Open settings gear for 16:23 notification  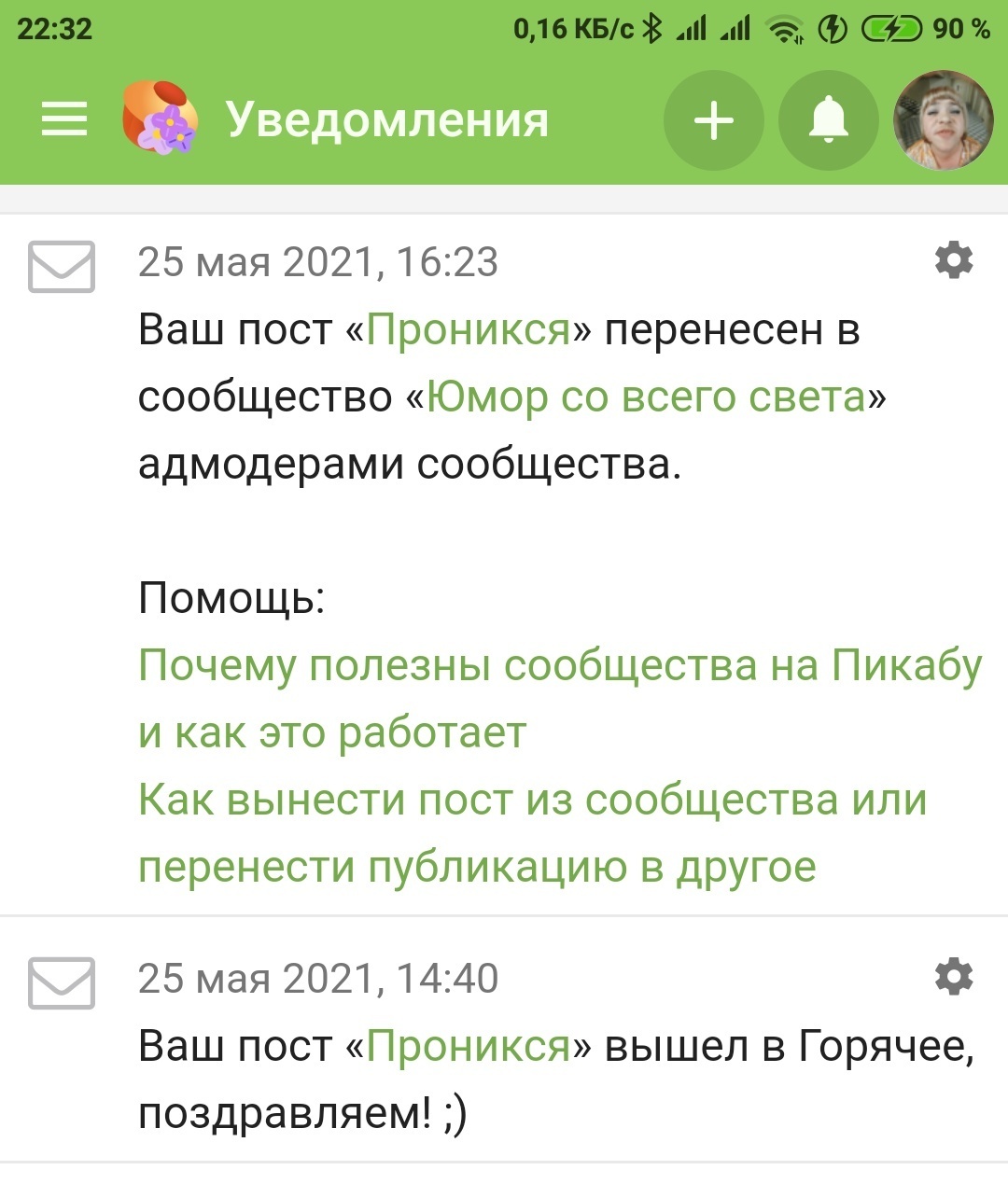953,260
